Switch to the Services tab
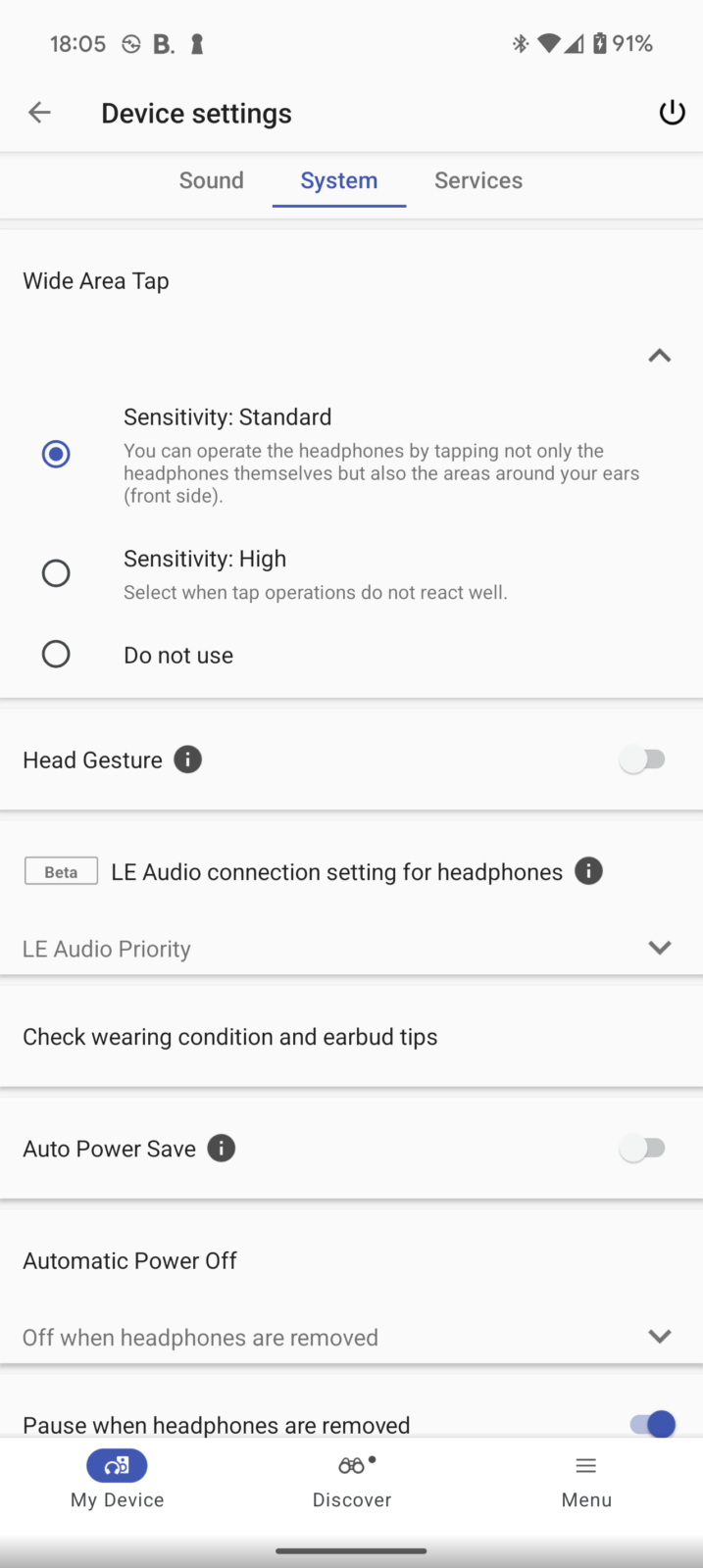This screenshot has height=1568, width=703. [478, 180]
